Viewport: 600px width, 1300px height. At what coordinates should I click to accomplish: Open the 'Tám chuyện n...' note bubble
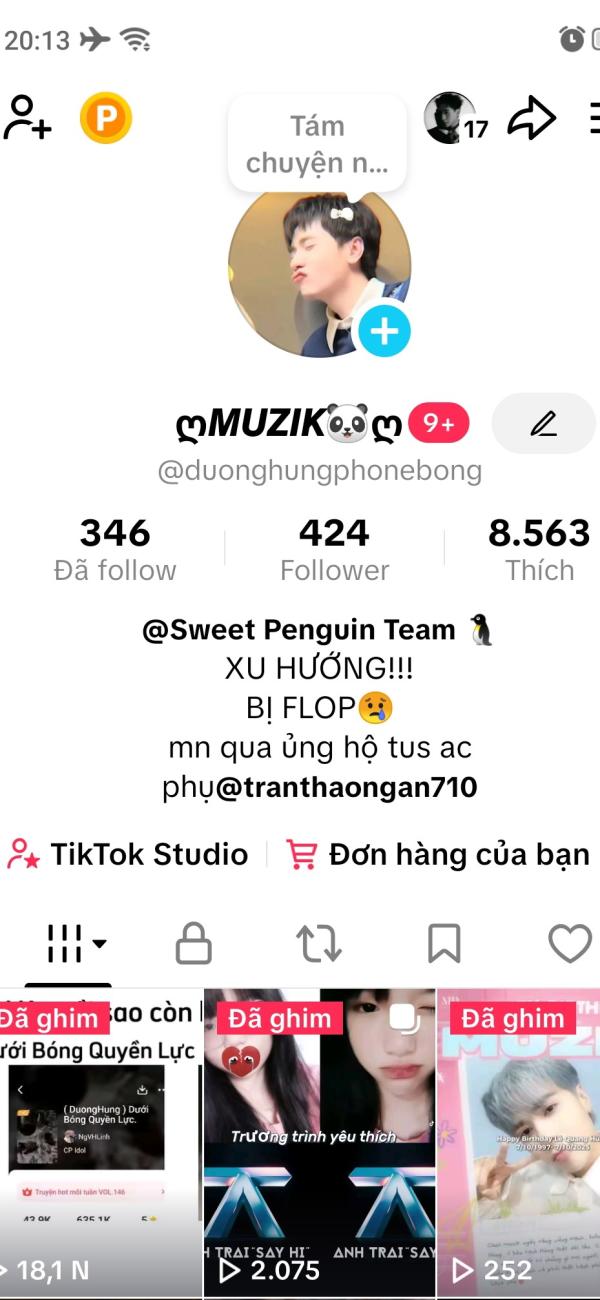(x=317, y=144)
